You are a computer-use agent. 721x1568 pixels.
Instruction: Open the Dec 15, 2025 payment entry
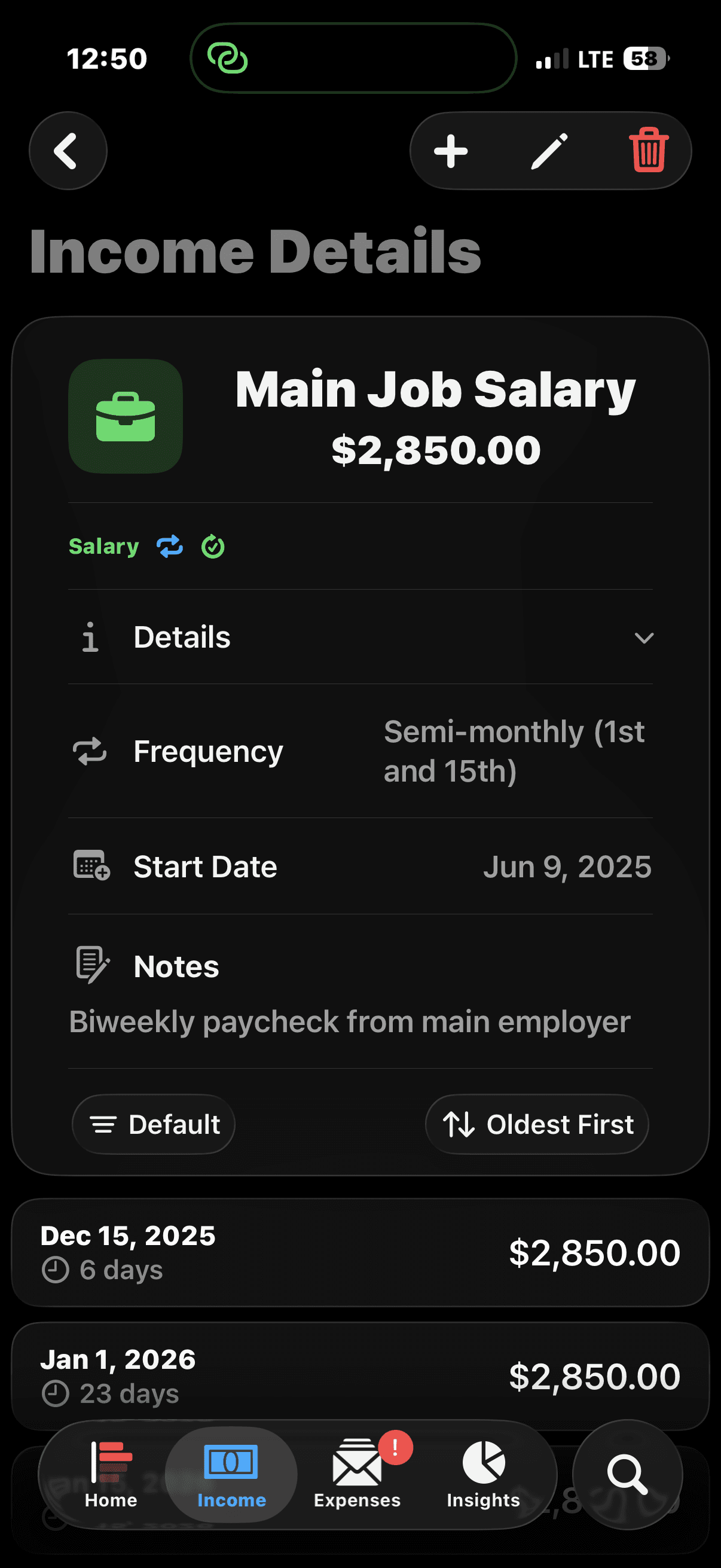(360, 1254)
